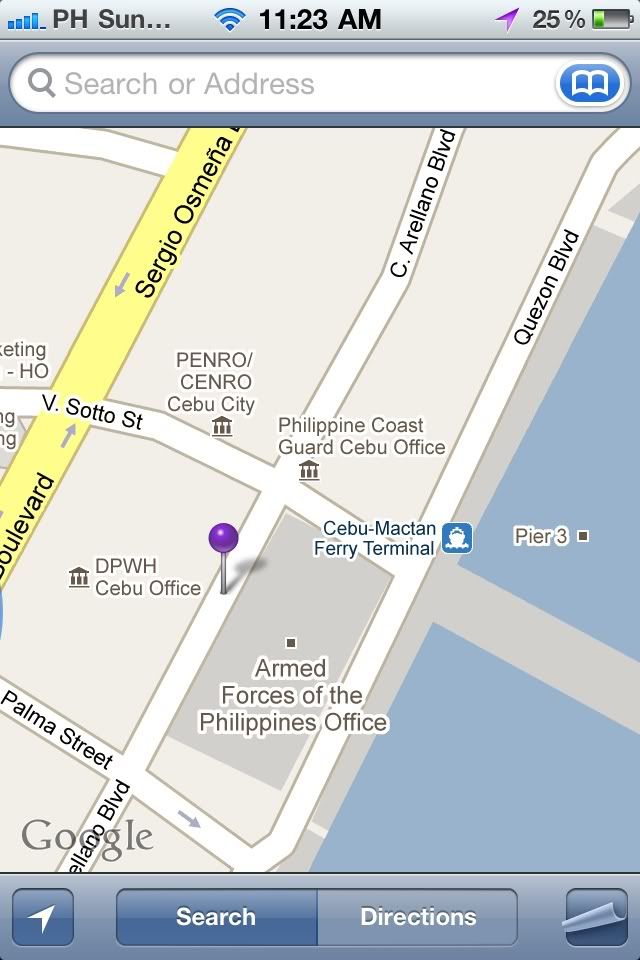Tap the purple dropped pin
The height and width of the screenshot is (960, 640).
[224, 541]
